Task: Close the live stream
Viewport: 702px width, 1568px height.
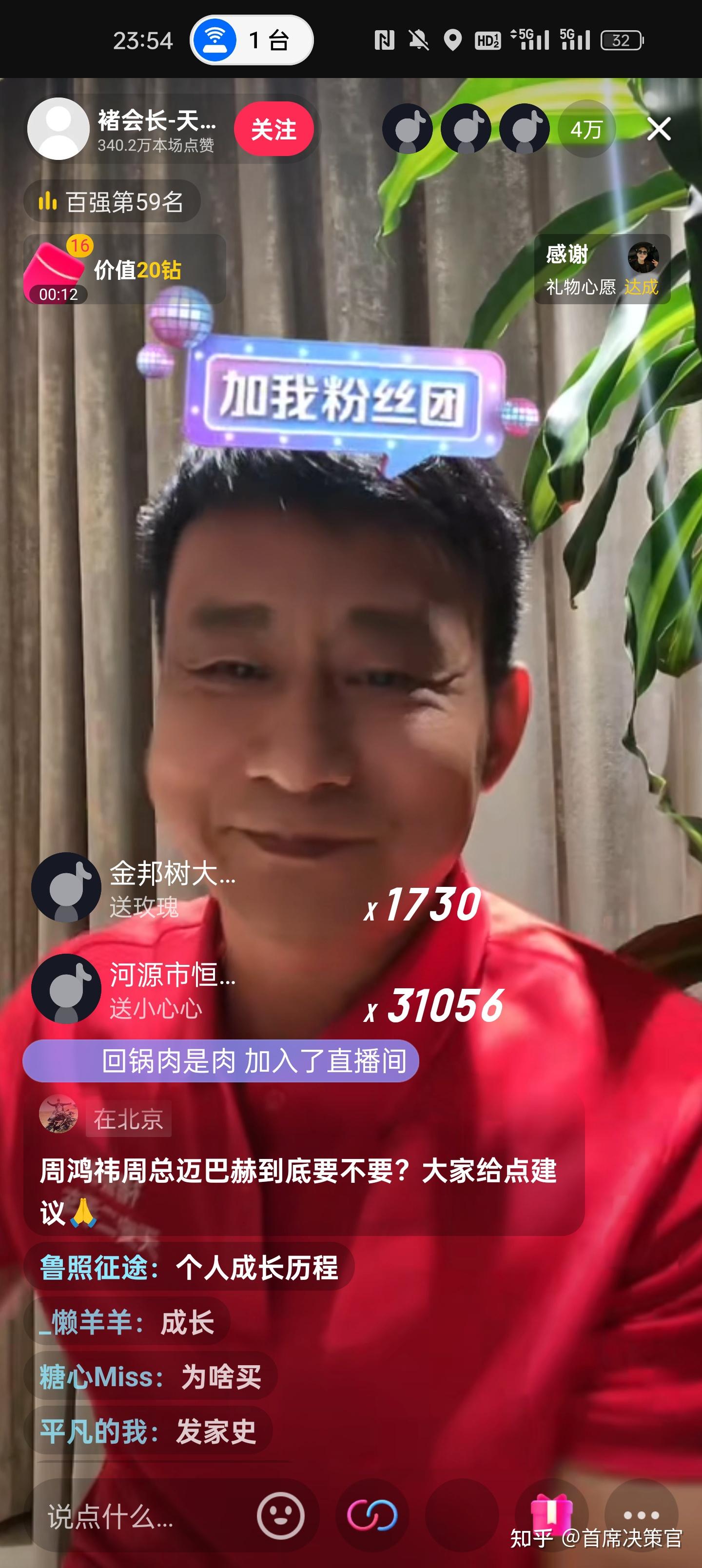Action: [658, 129]
